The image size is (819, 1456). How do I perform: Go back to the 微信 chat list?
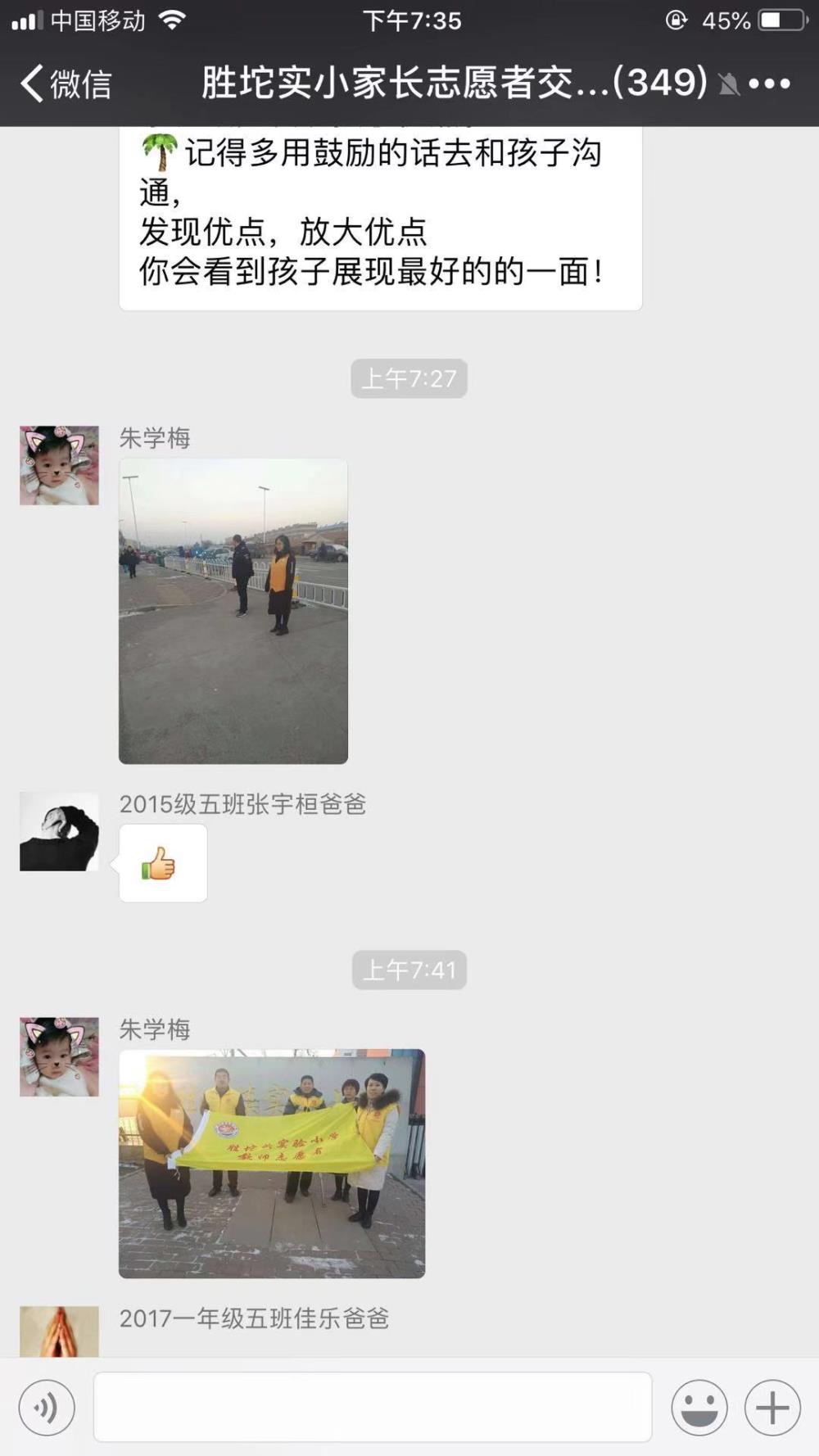pyautogui.click(x=66, y=84)
